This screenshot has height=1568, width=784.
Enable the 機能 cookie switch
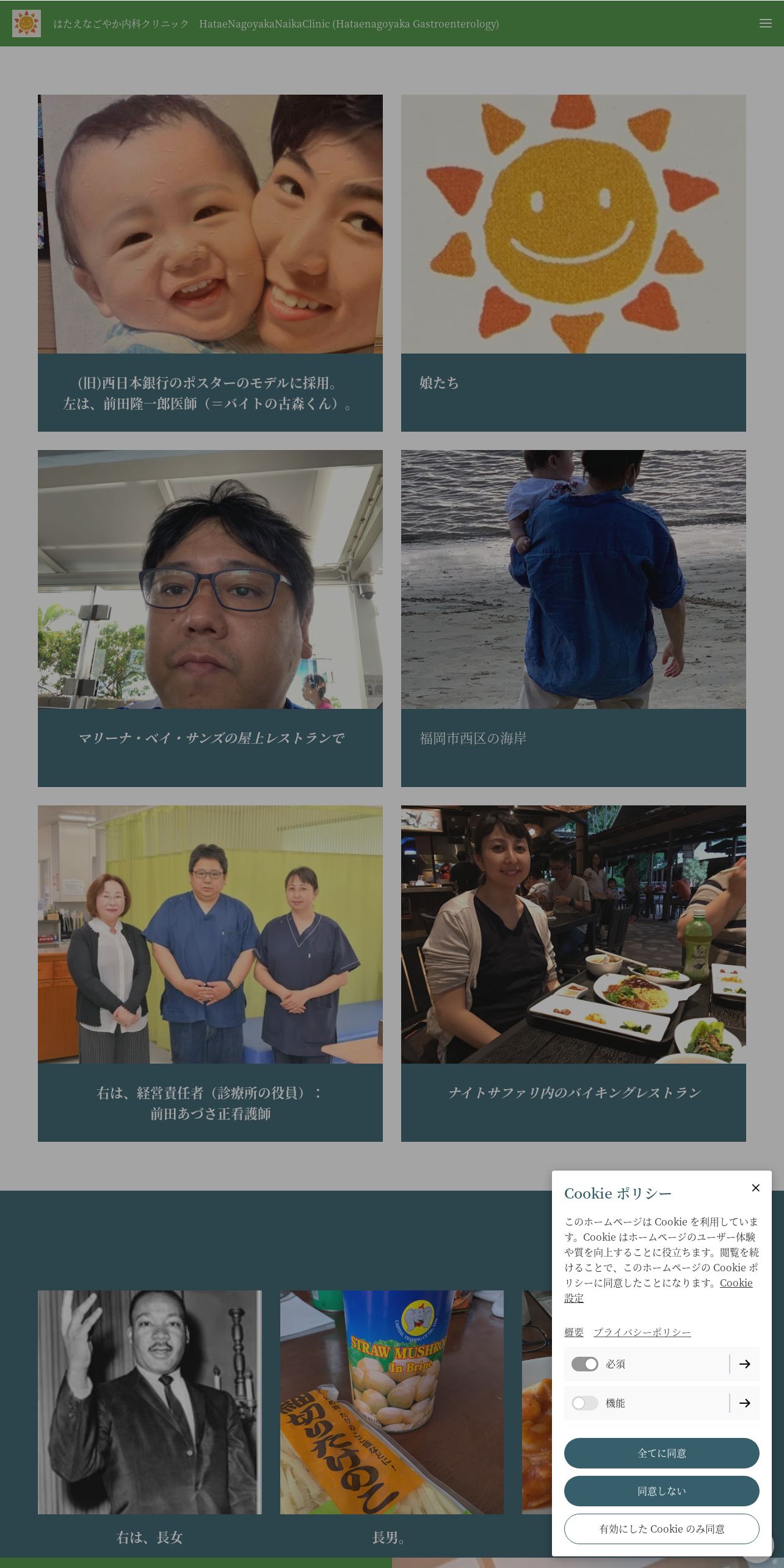(584, 1403)
